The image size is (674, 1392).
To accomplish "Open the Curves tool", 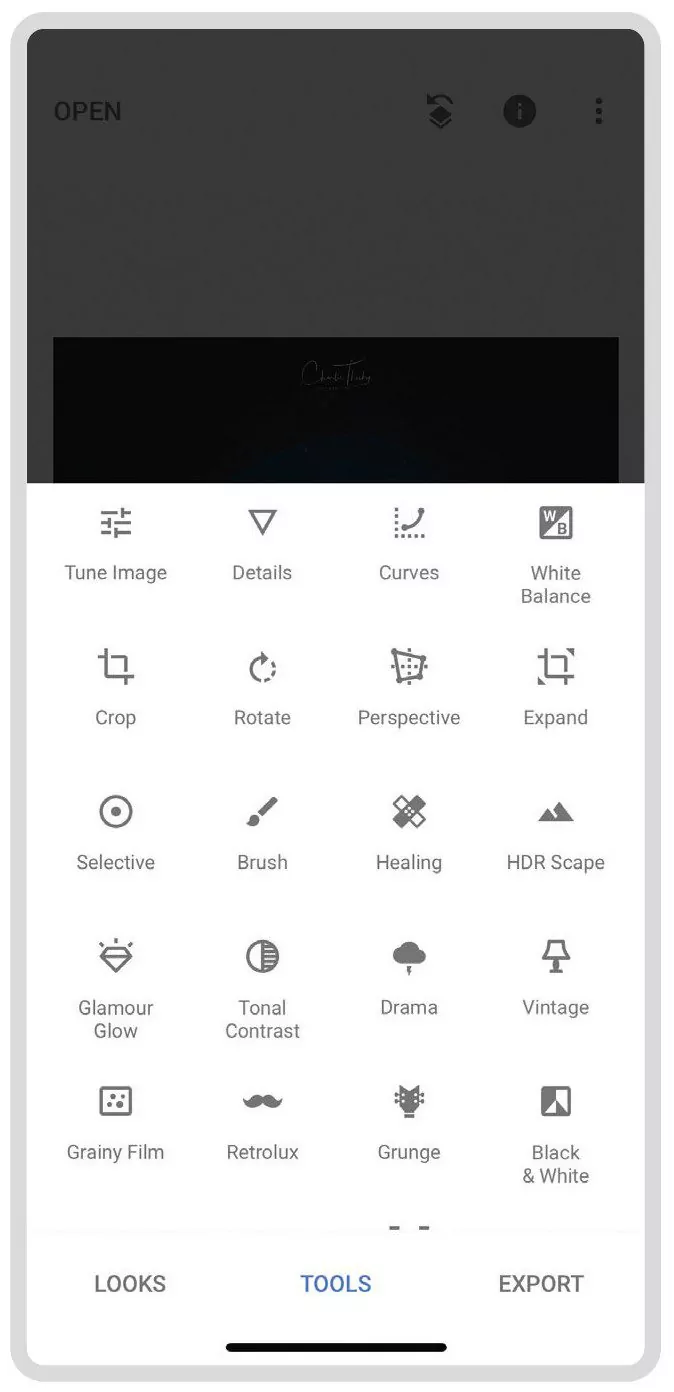I will coord(409,545).
